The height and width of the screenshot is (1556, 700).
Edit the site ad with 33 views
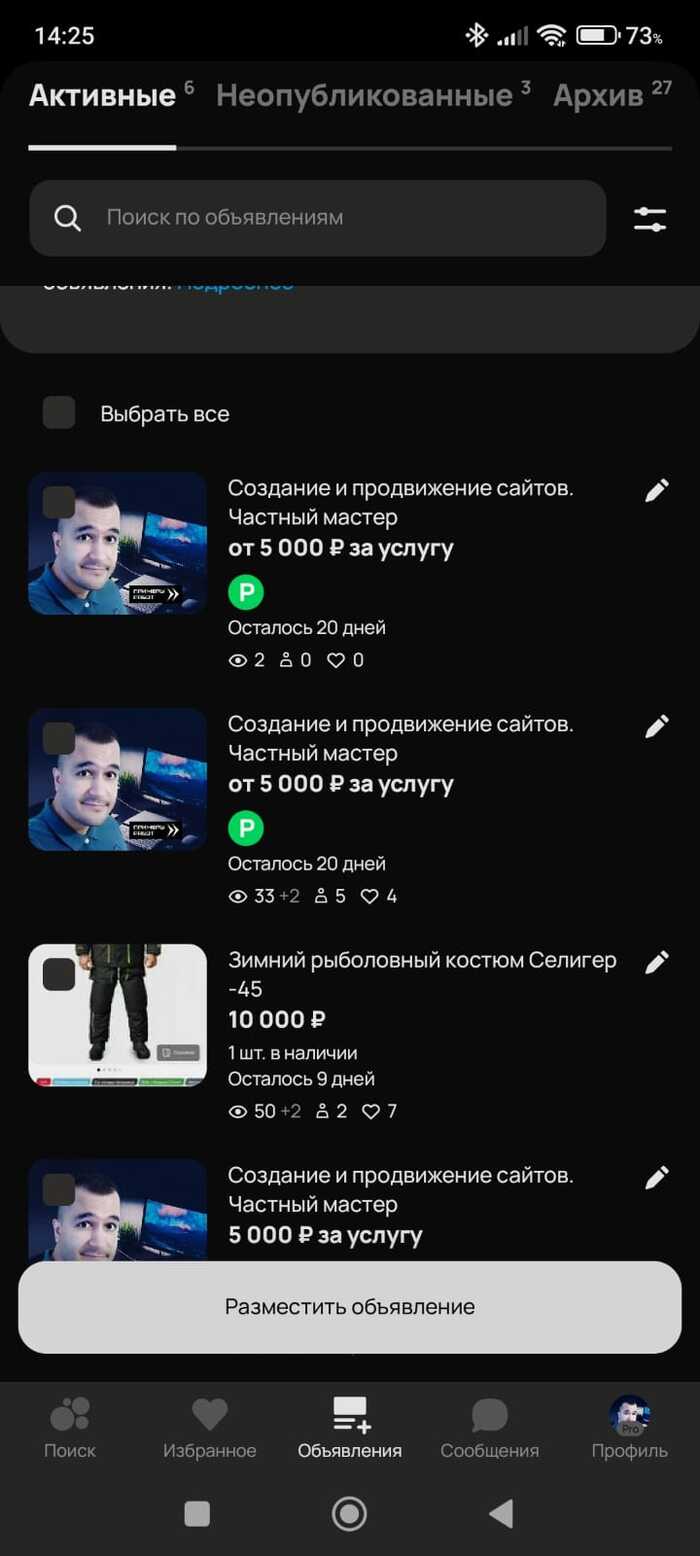[x=656, y=726]
